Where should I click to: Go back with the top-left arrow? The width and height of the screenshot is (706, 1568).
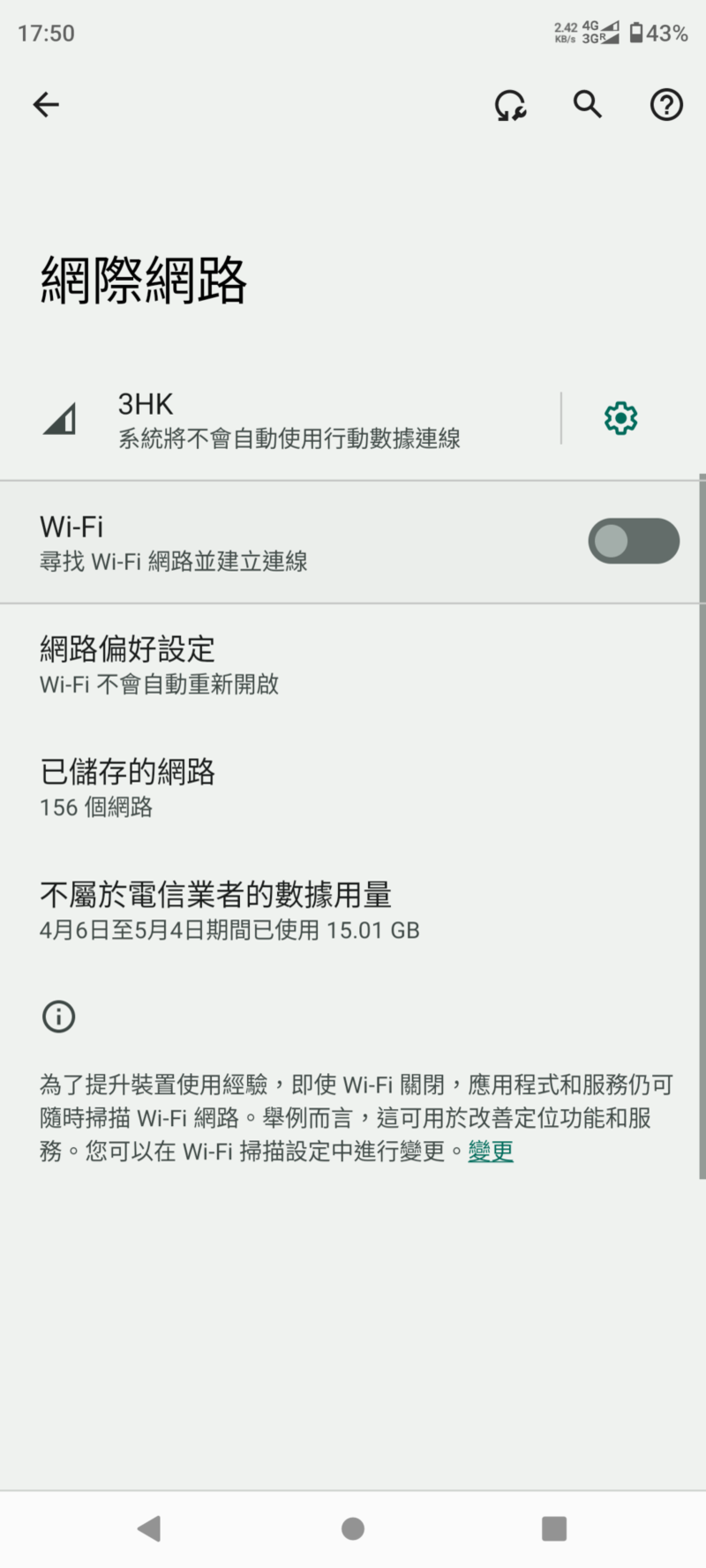46,105
